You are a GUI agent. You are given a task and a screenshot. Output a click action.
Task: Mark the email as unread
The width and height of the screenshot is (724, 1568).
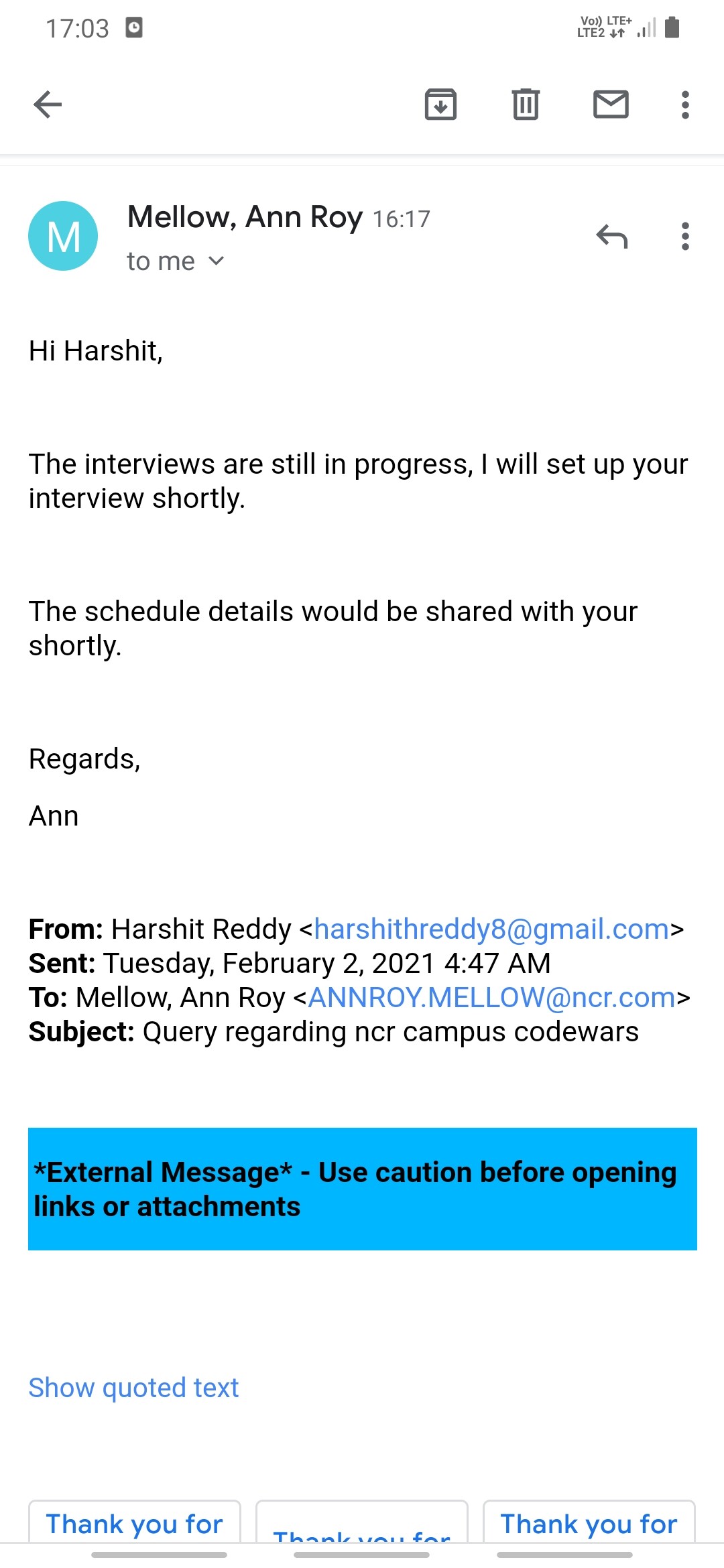pos(611,105)
